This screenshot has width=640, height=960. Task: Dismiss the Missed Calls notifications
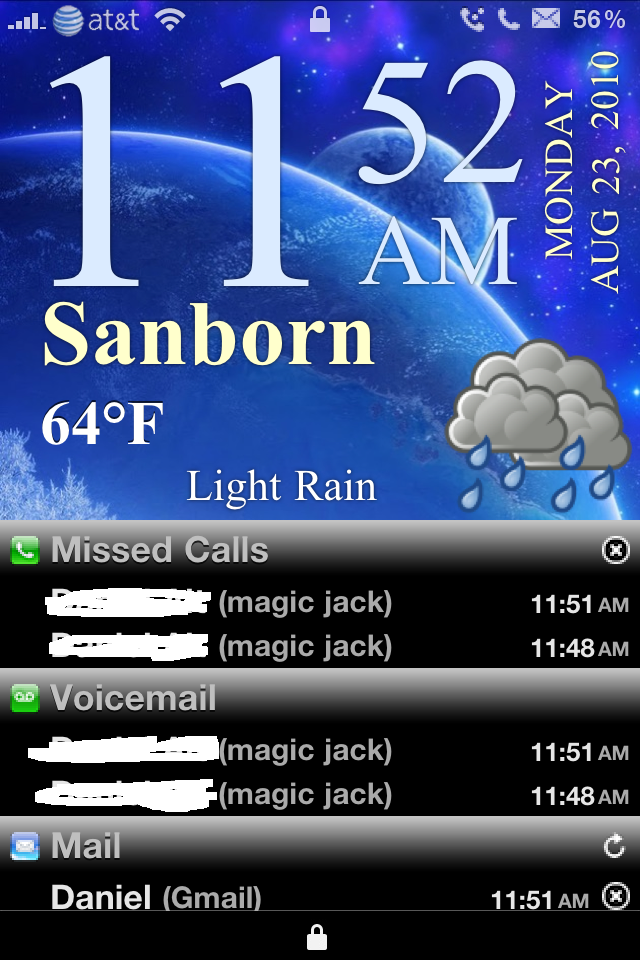[616, 550]
